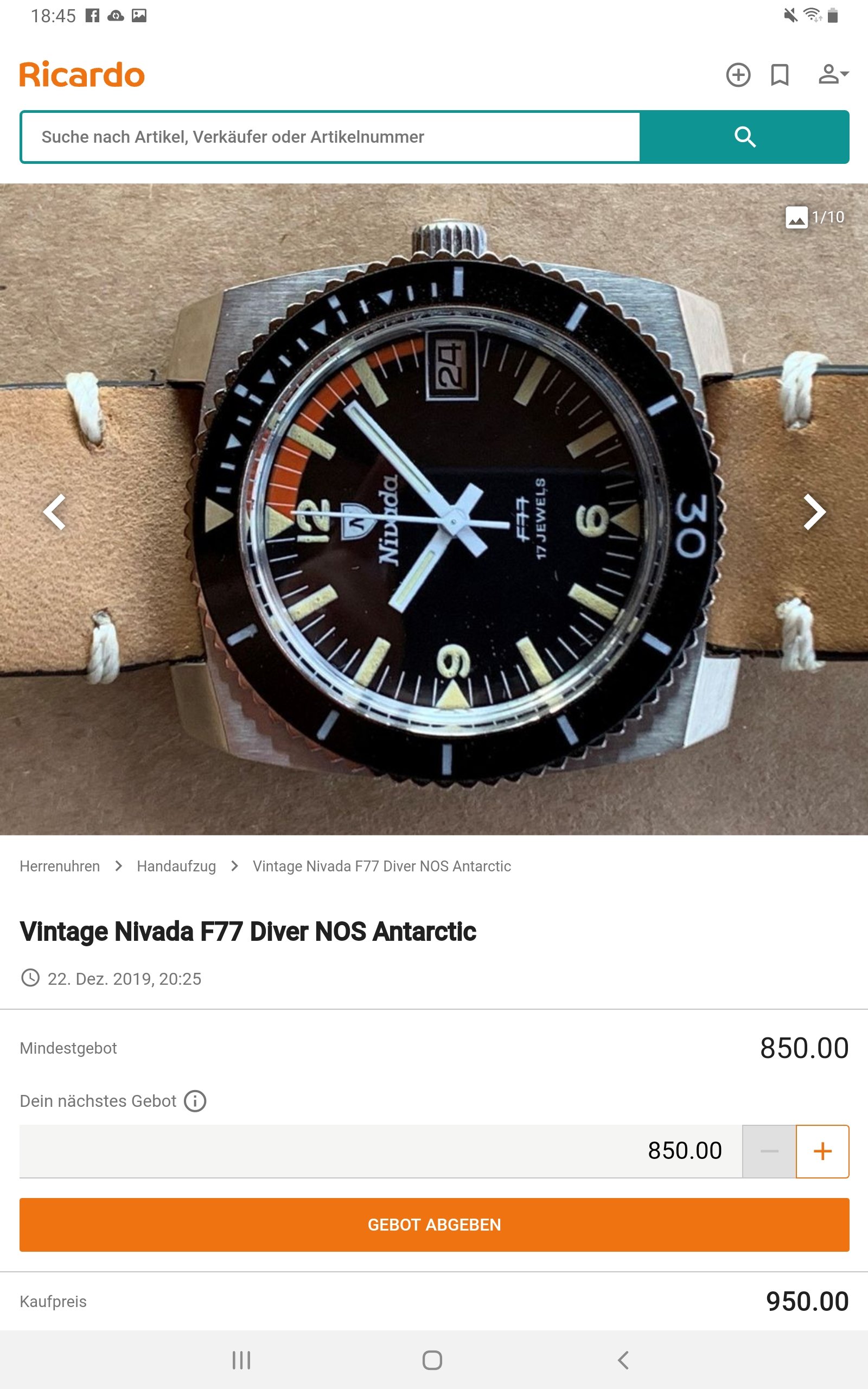This screenshot has height=1389, width=868.
Task: Open the create listing plus icon
Action: [x=738, y=75]
